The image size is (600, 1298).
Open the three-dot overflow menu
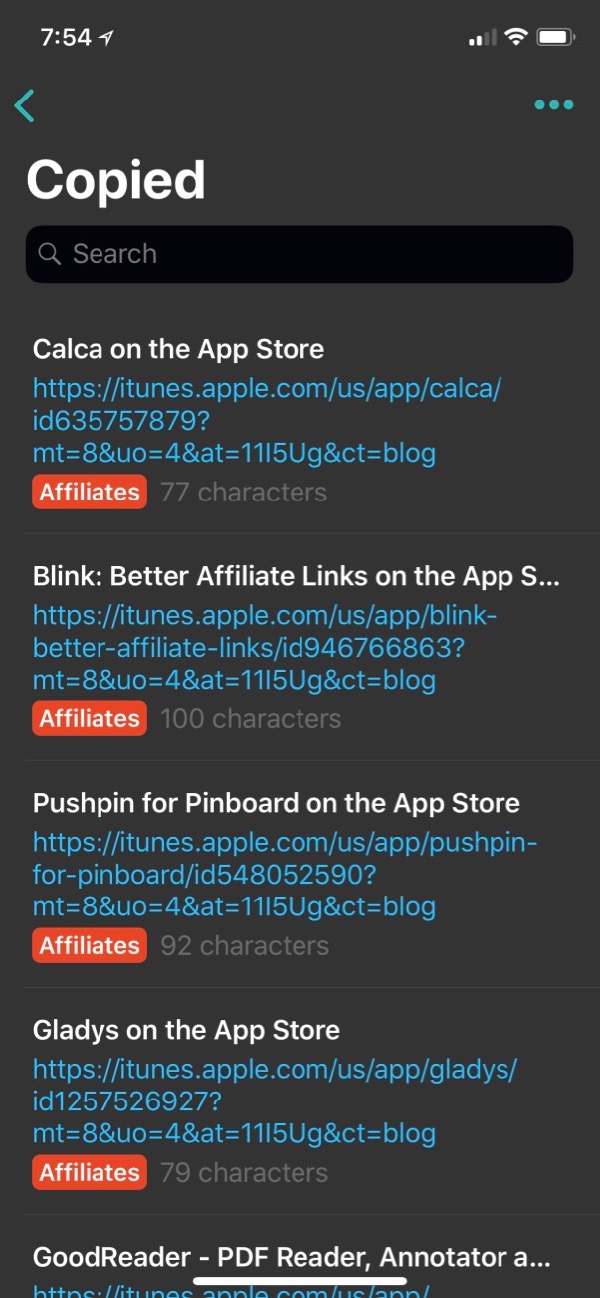(x=553, y=105)
